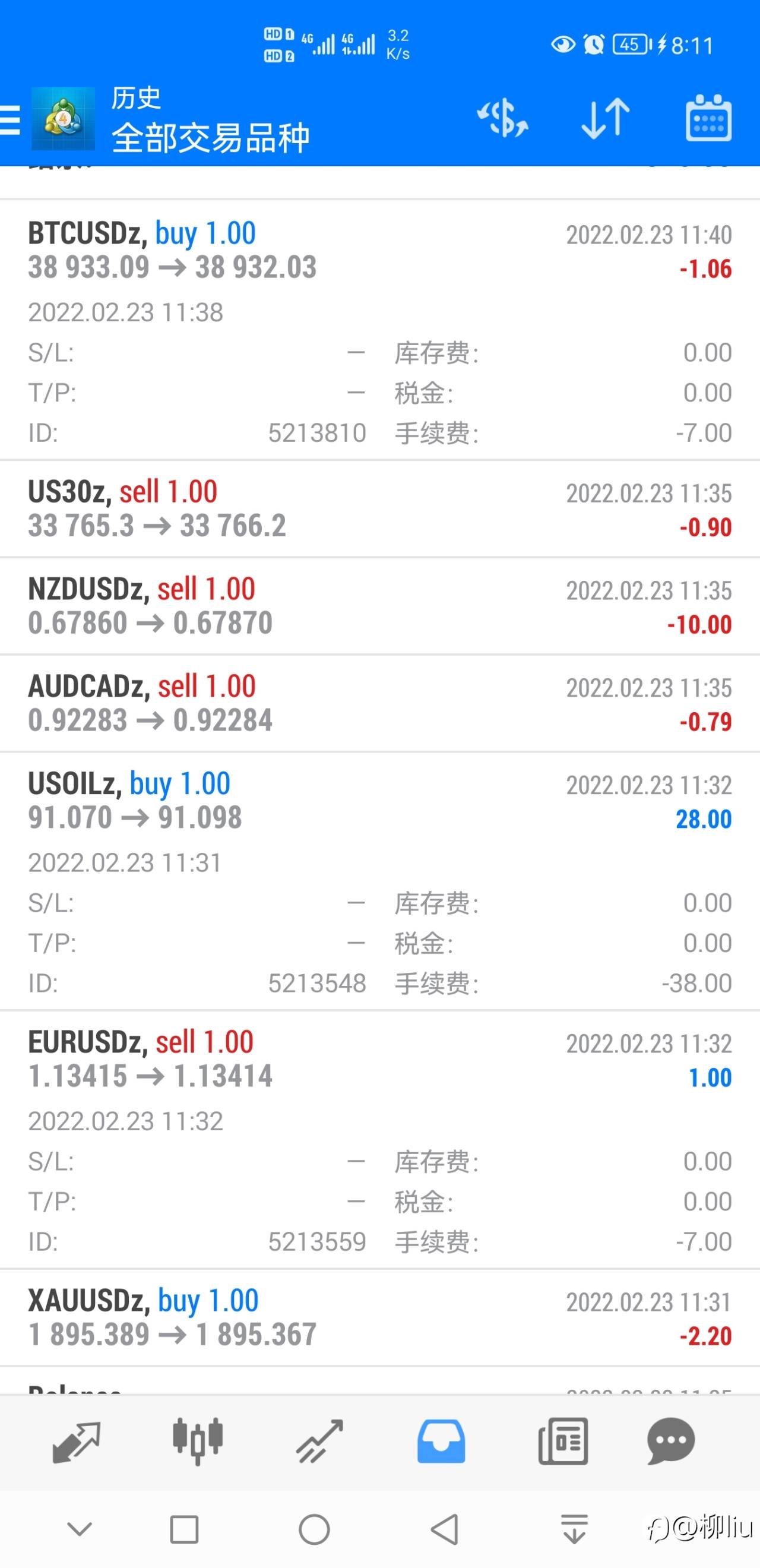Collapse the EURUSDz sell trade details

pyautogui.click(x=379, y=1140)
